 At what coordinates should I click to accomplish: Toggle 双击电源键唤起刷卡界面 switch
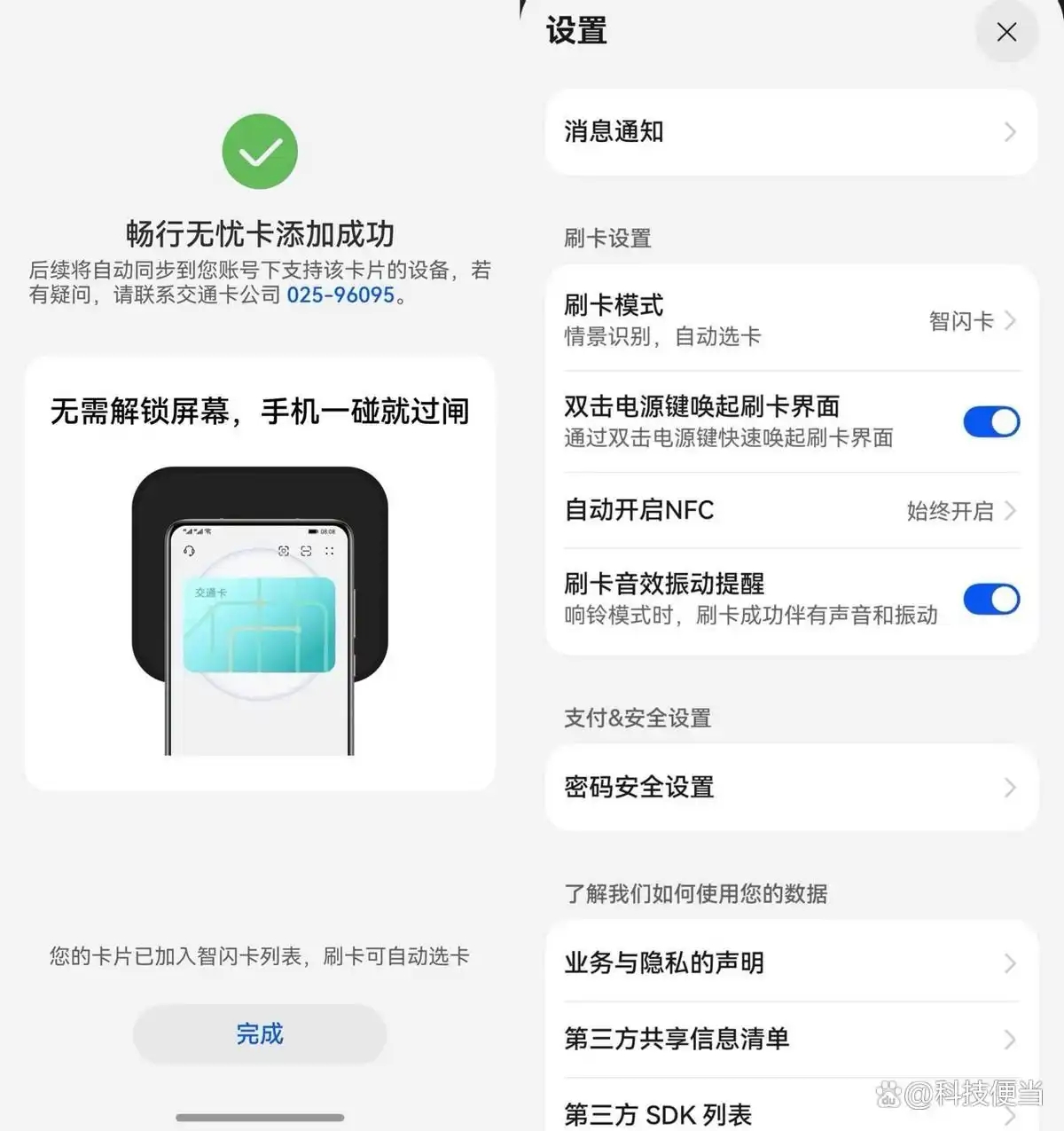pyautogui.click(x=990, y=421)
